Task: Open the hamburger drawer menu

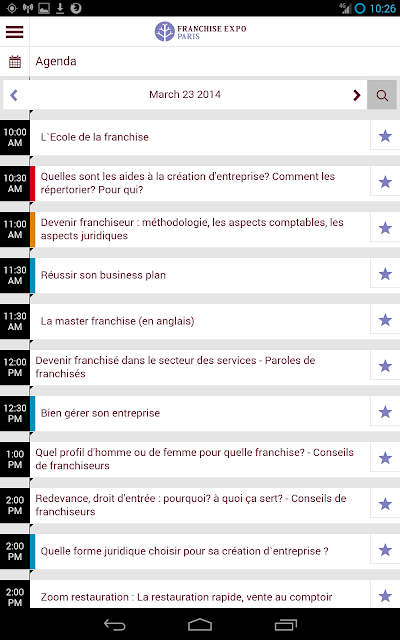Action: [x=14, y=32]
